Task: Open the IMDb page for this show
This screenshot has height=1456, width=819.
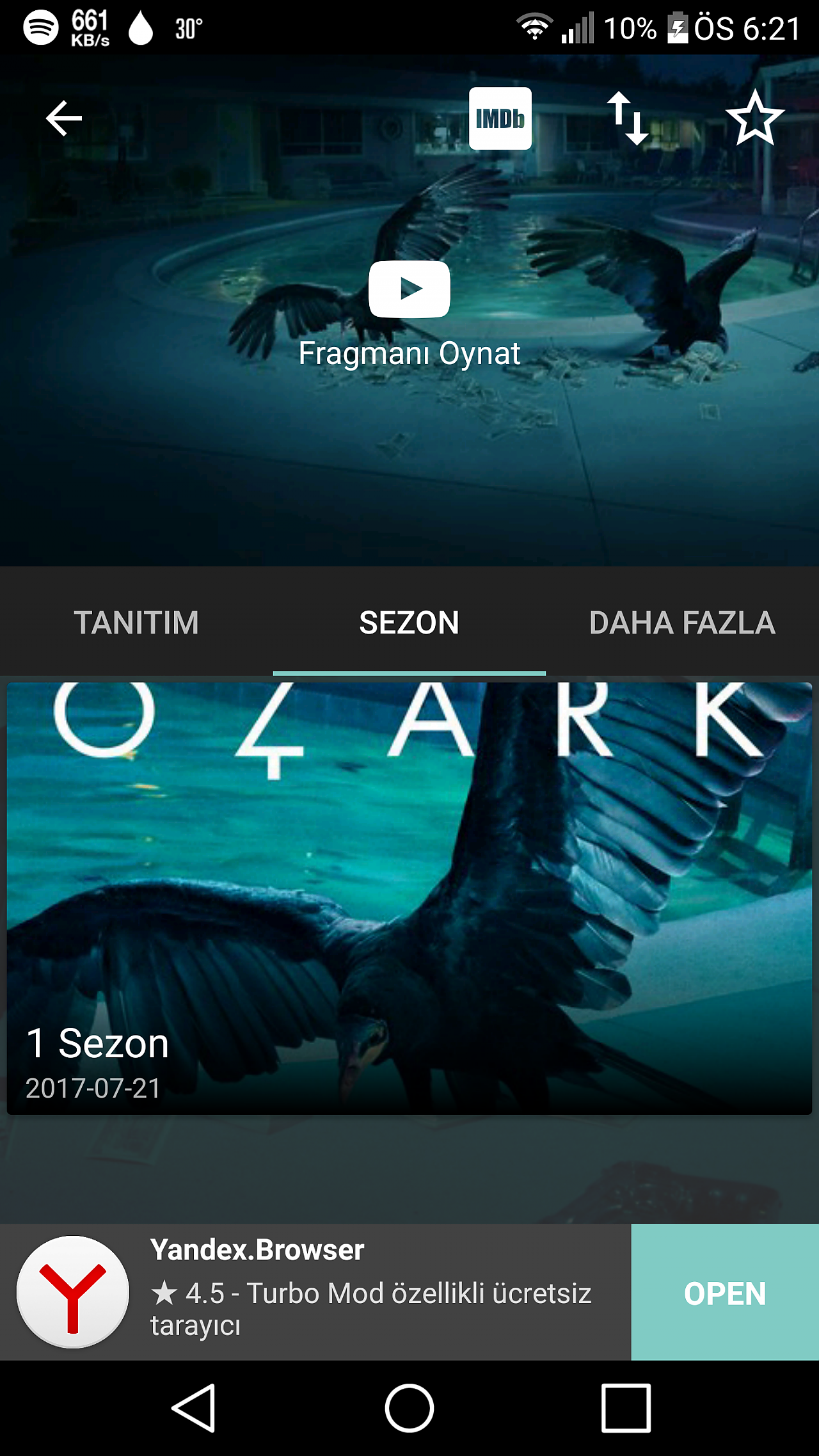Action: click(500, 118)
